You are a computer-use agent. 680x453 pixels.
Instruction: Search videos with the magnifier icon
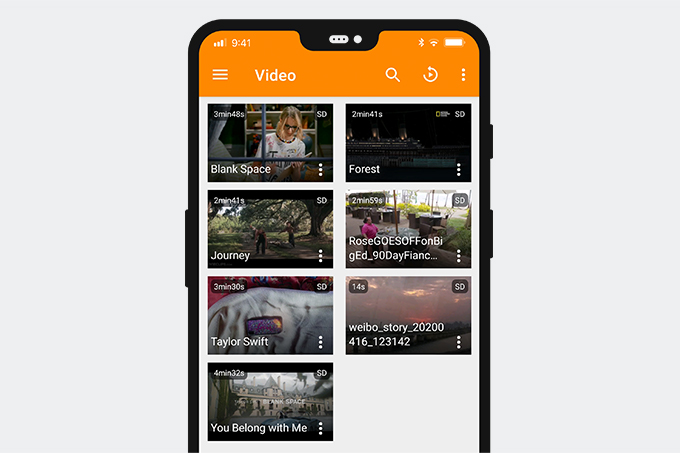[393, 75]
